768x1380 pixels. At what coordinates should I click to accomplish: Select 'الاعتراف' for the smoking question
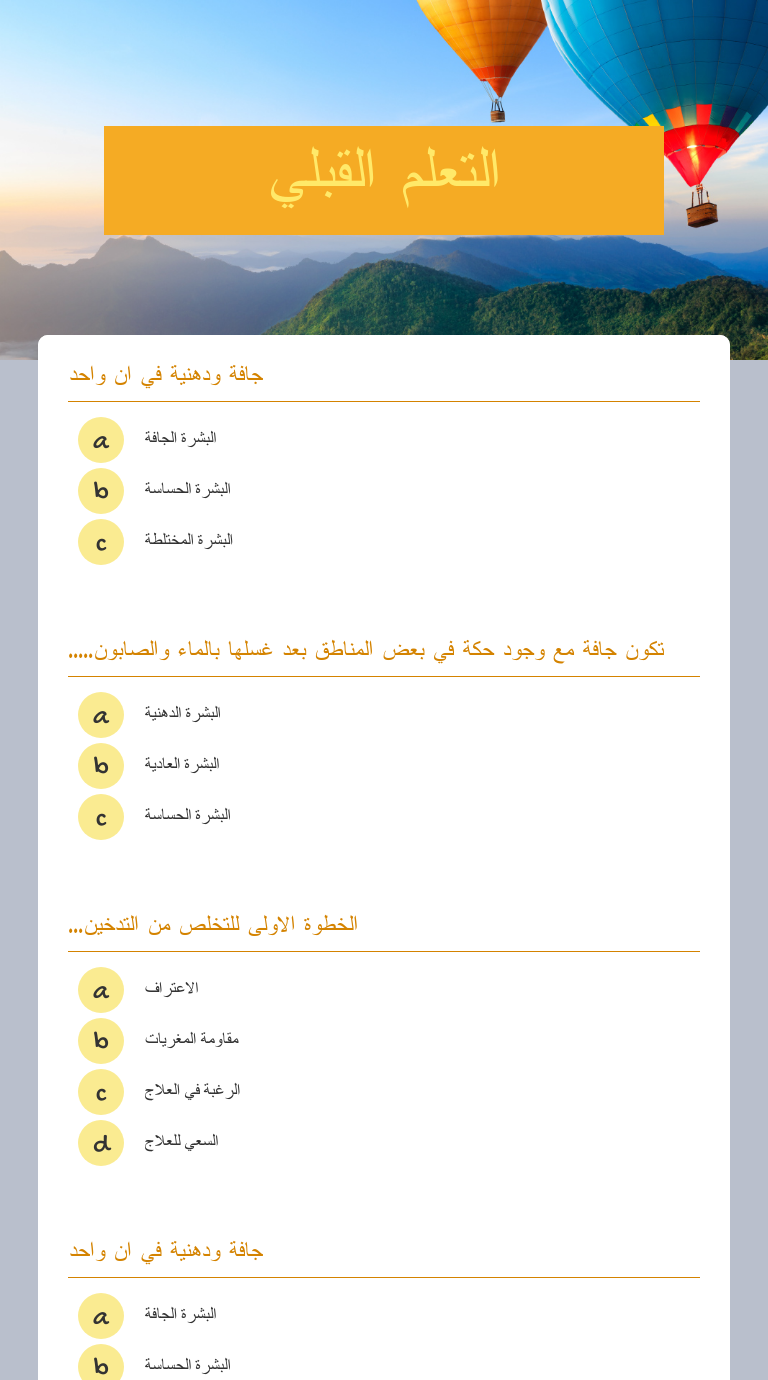100,990
